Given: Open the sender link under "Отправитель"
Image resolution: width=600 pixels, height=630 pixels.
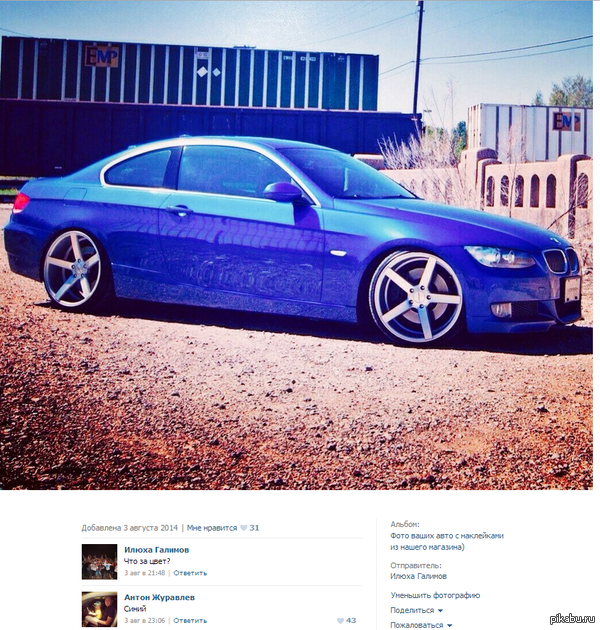Looking at the screenshot, I should tap(418, 576).
